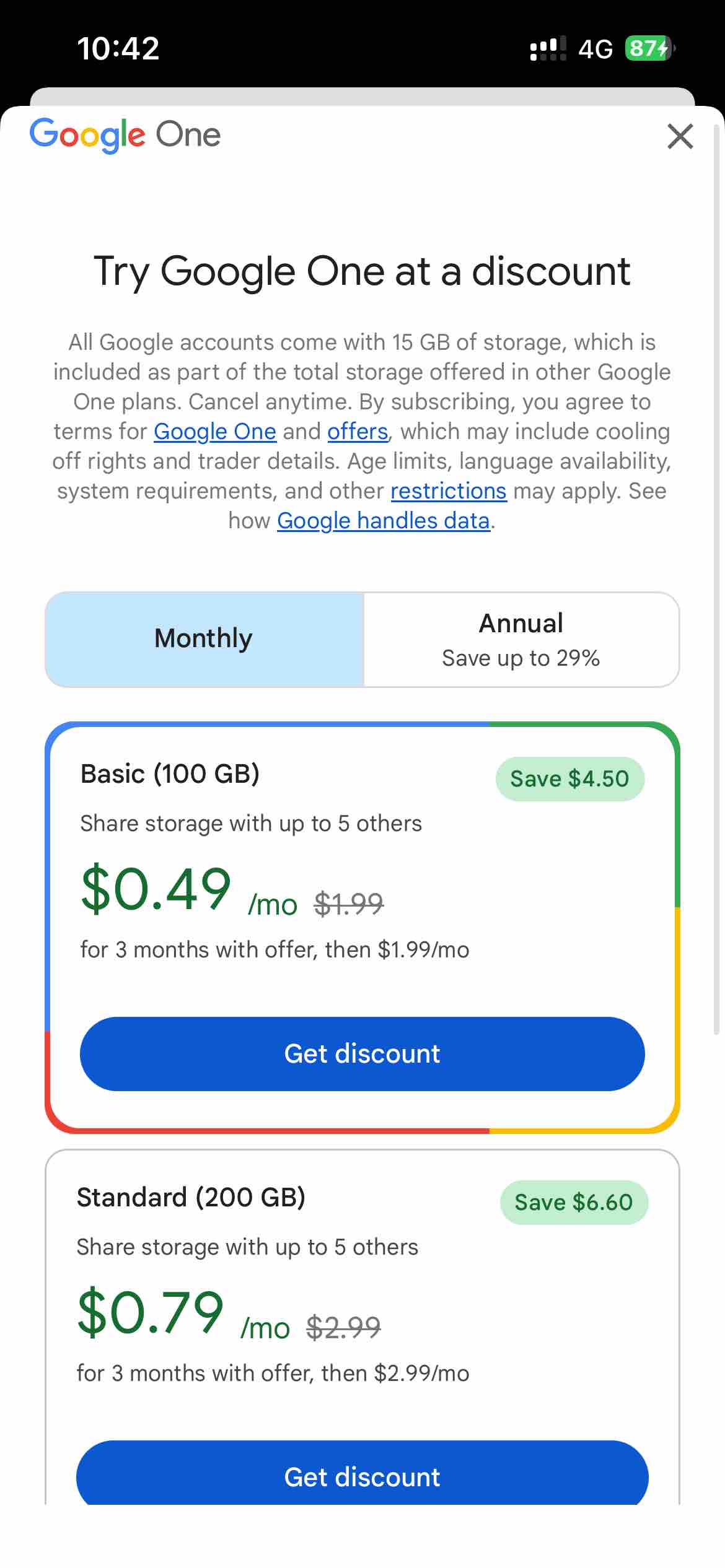
Task: Tap the clock showing 10:42
Action: [x=118, y=48]
